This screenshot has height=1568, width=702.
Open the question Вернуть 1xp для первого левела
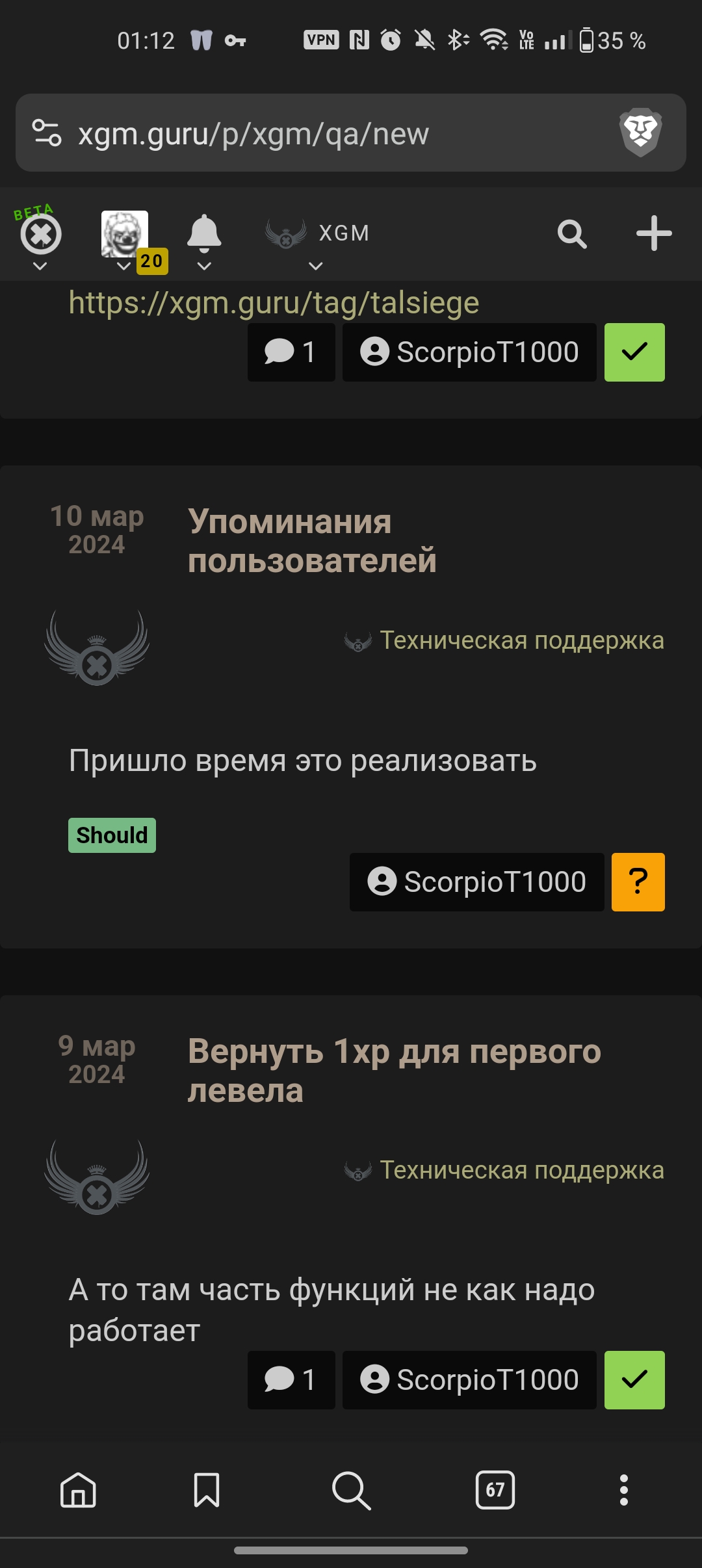click(394, 1071)
